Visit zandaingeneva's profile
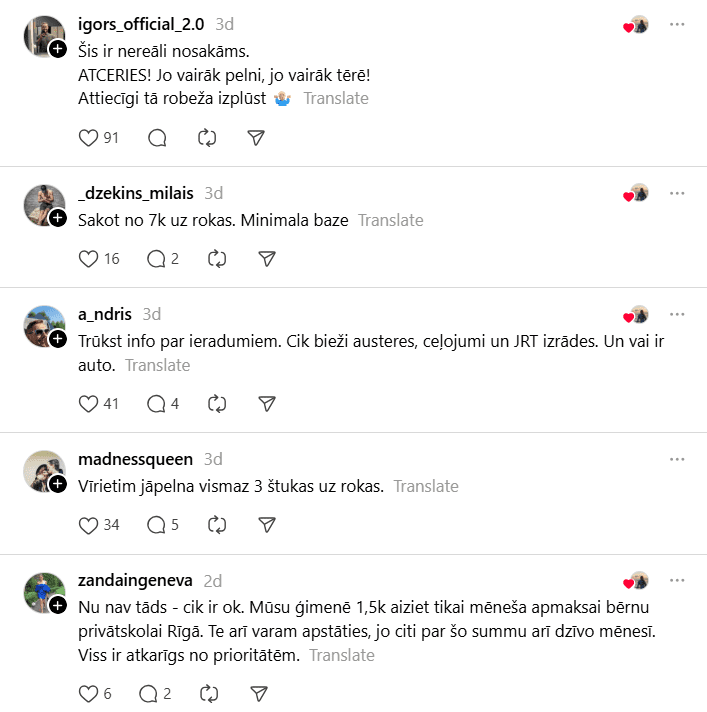Image resolution: width=707 pixels, height=712 pixels. [x=135, y=581]
